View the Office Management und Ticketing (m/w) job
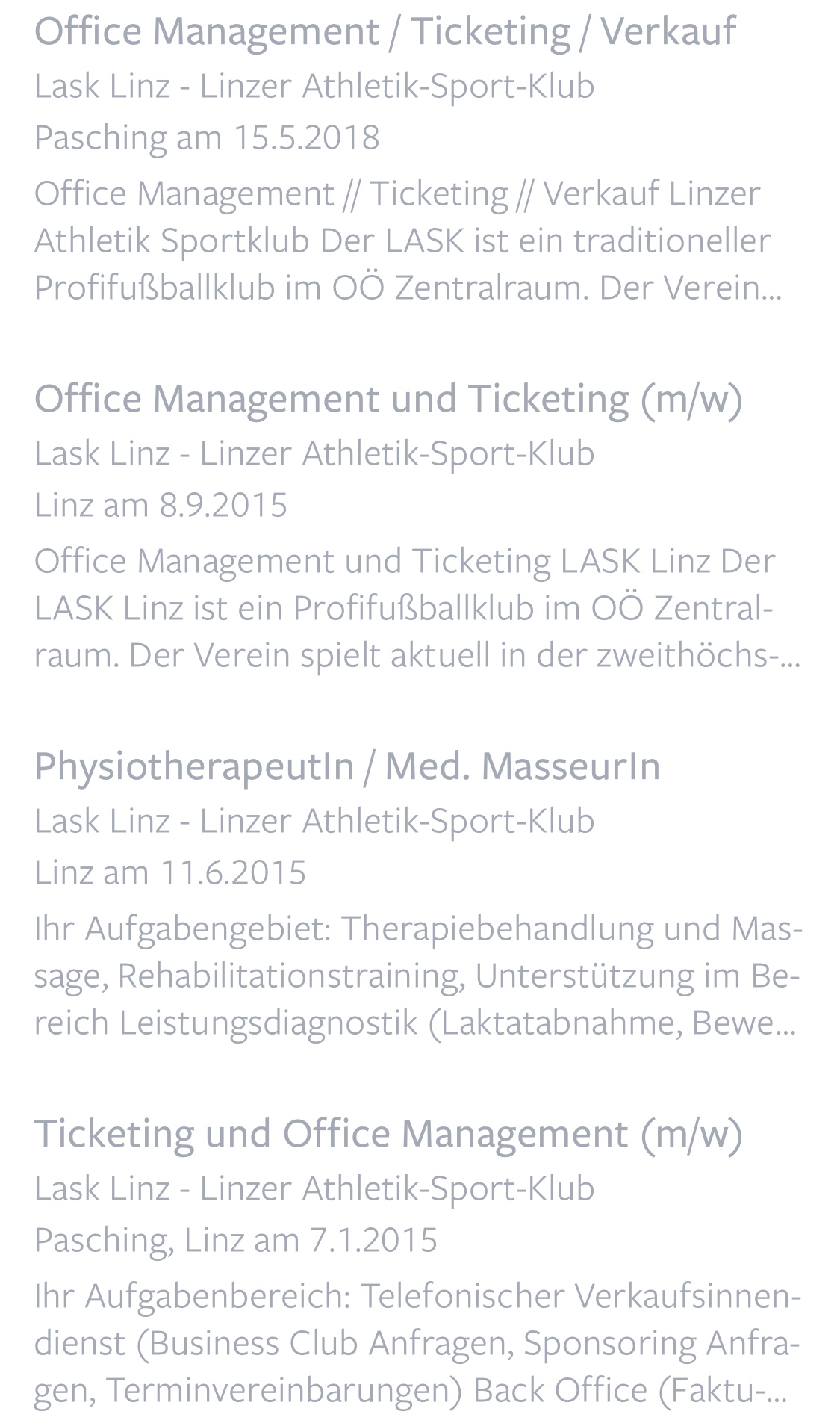The height and width of the screenshot is (1423, 840). click(388, 399)
